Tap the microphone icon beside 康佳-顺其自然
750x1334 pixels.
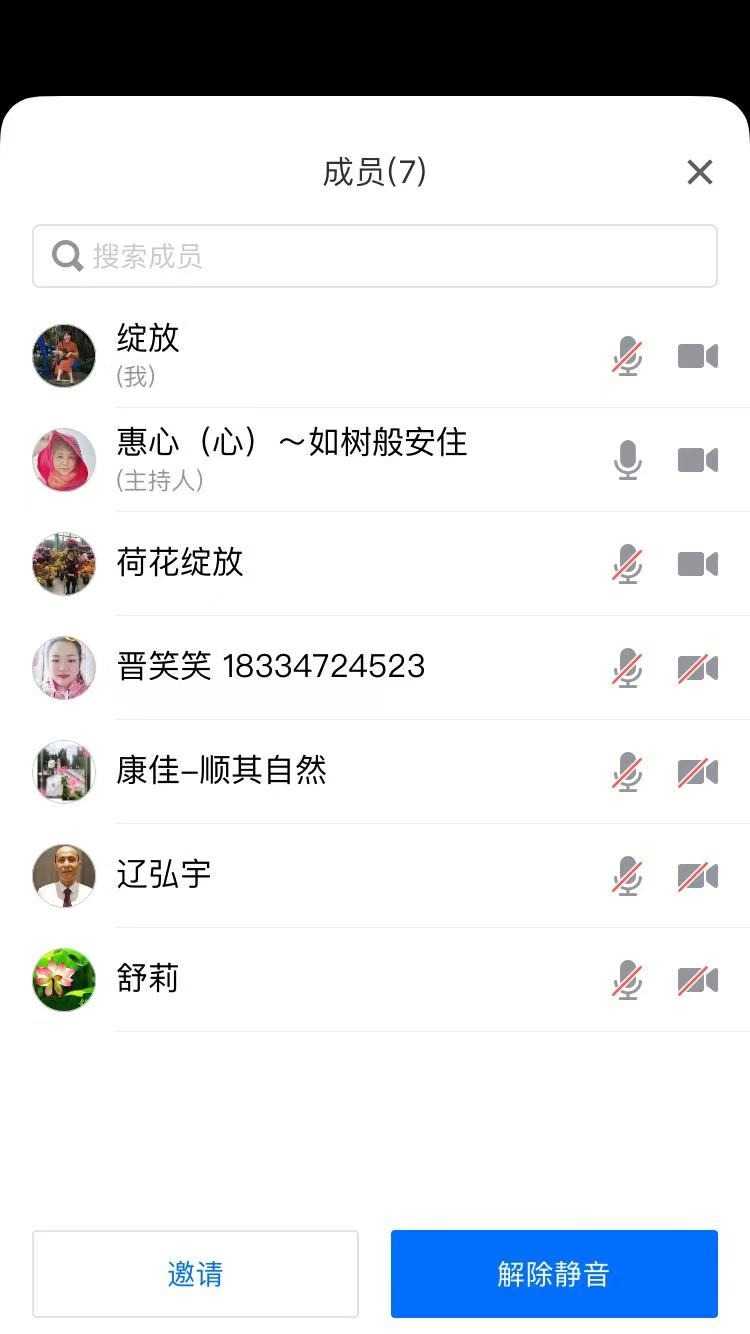(627, 772)
